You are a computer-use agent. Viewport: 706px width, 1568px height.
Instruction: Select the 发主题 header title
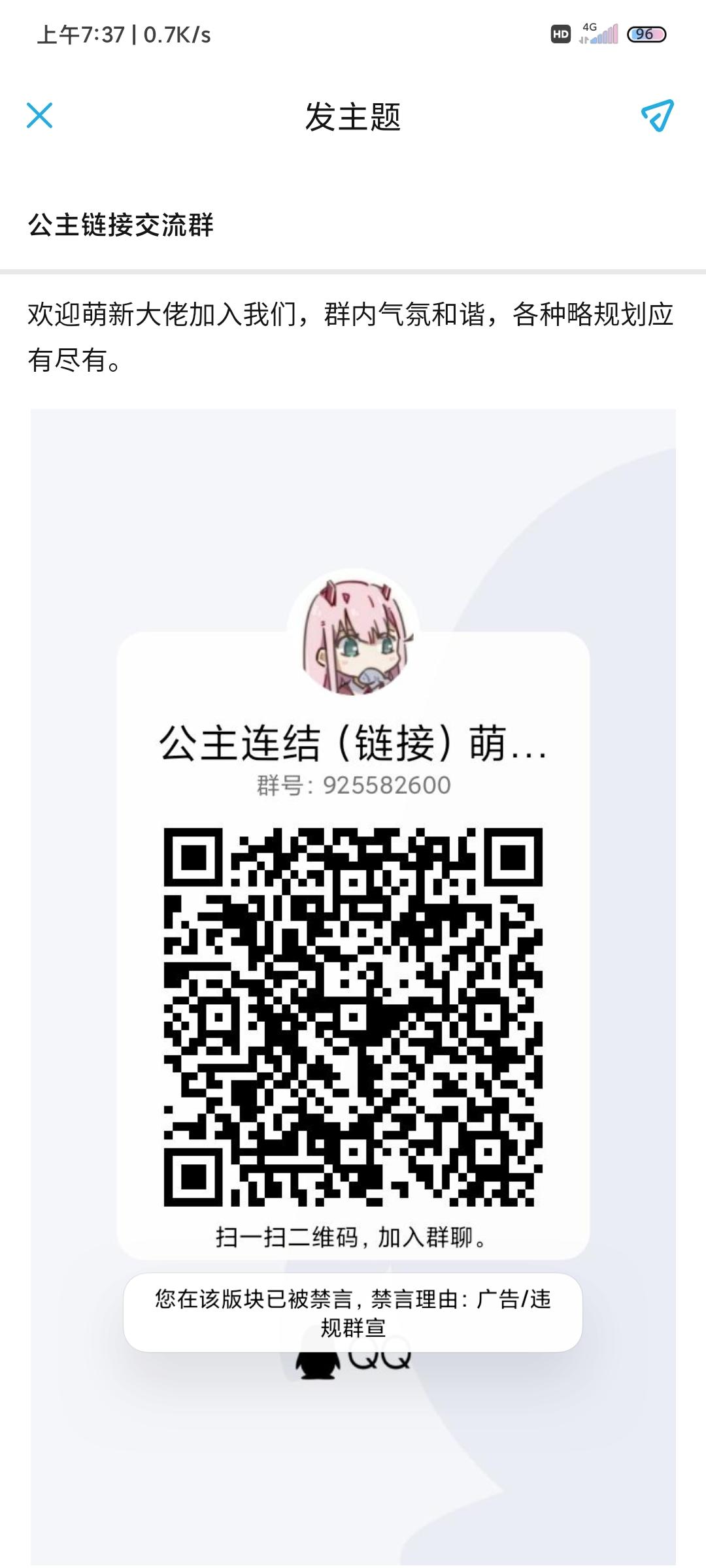click(353, 118)
